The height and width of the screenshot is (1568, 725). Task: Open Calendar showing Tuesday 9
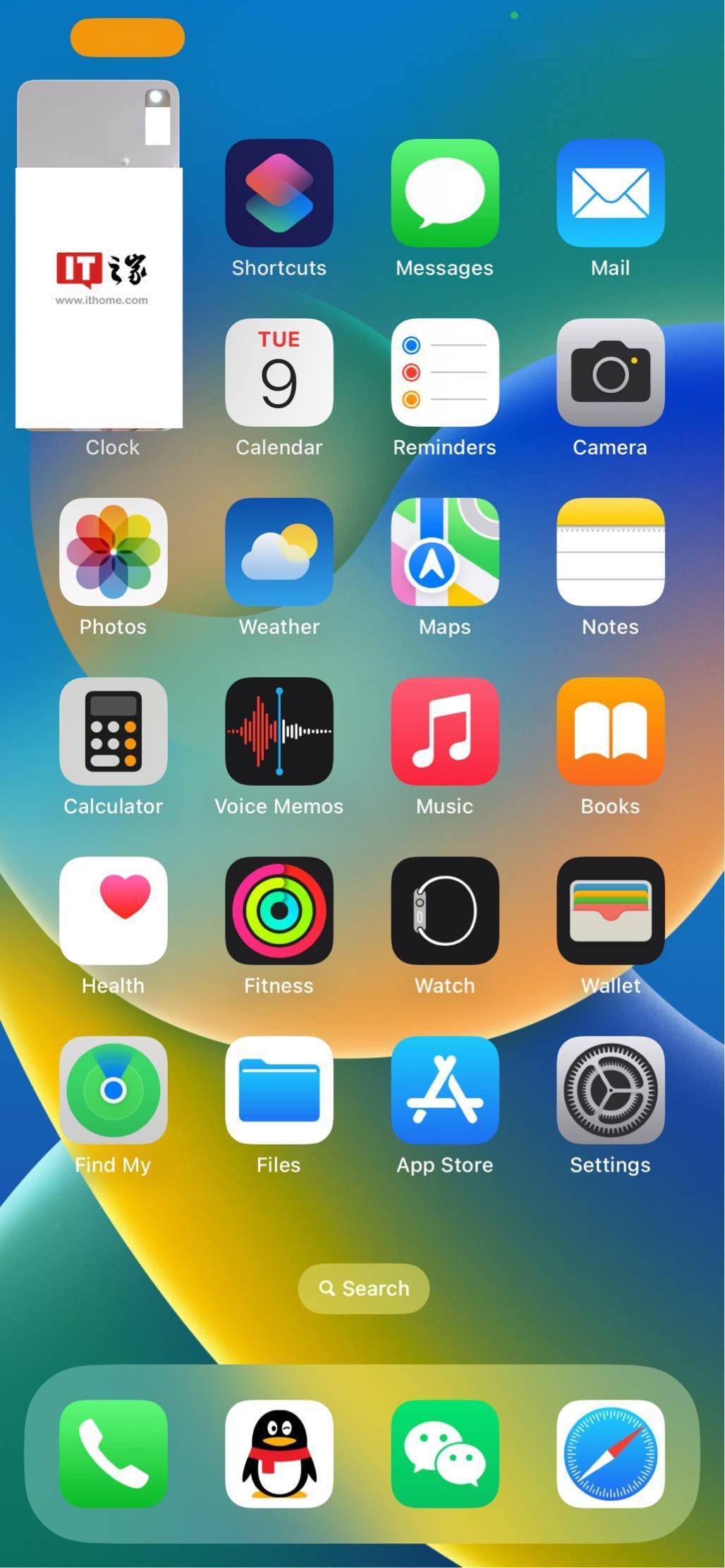(279, 372)
